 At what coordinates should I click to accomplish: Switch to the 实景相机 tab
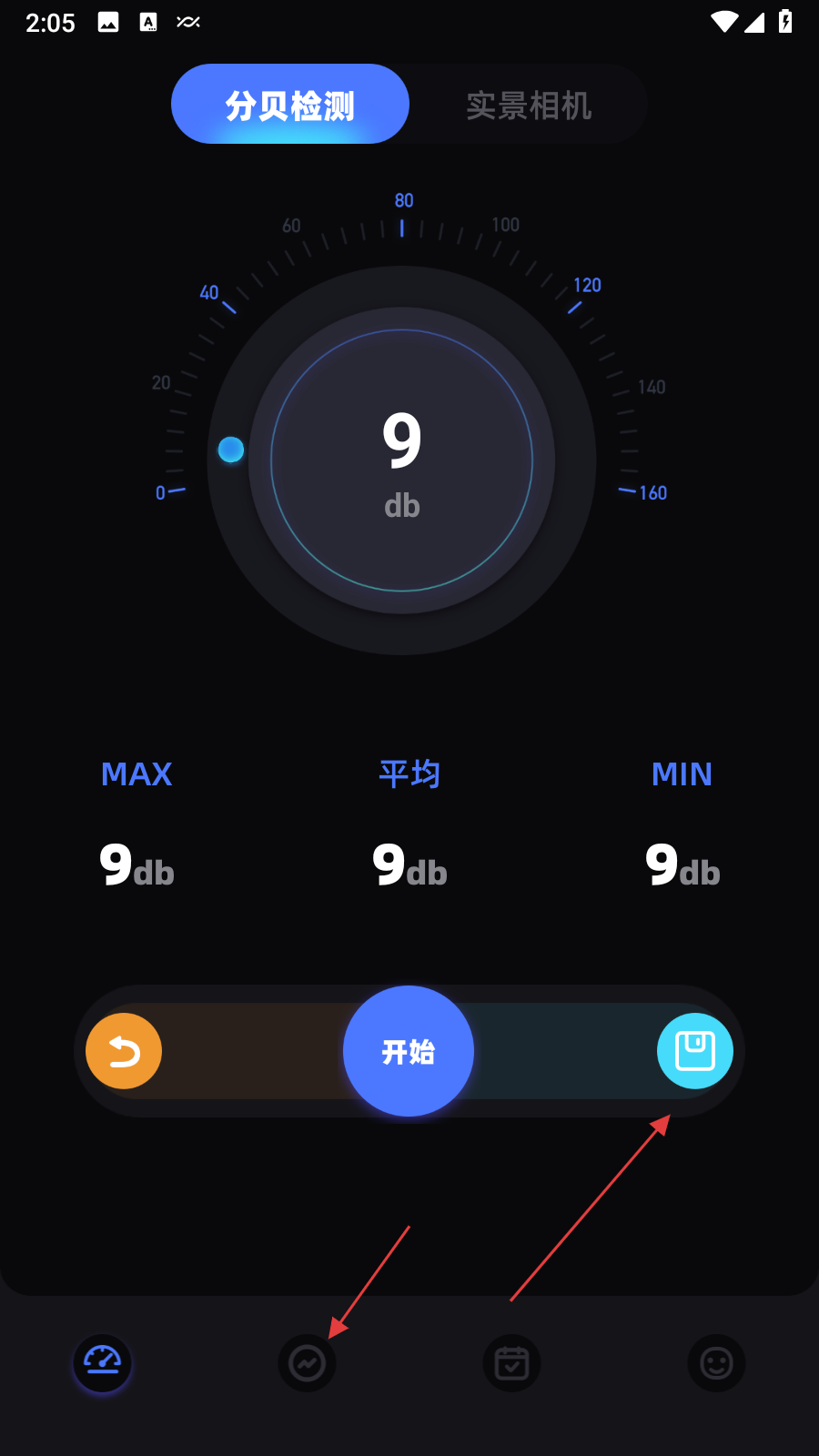[529, 105]
